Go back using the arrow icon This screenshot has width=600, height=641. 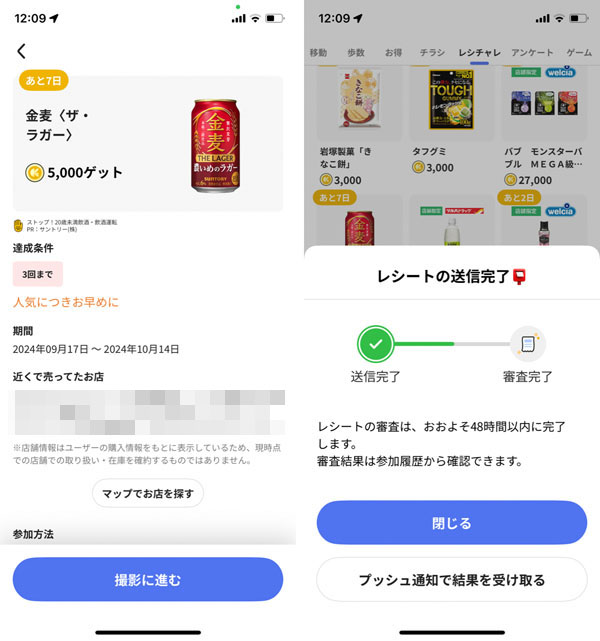[x=22, y=51]
